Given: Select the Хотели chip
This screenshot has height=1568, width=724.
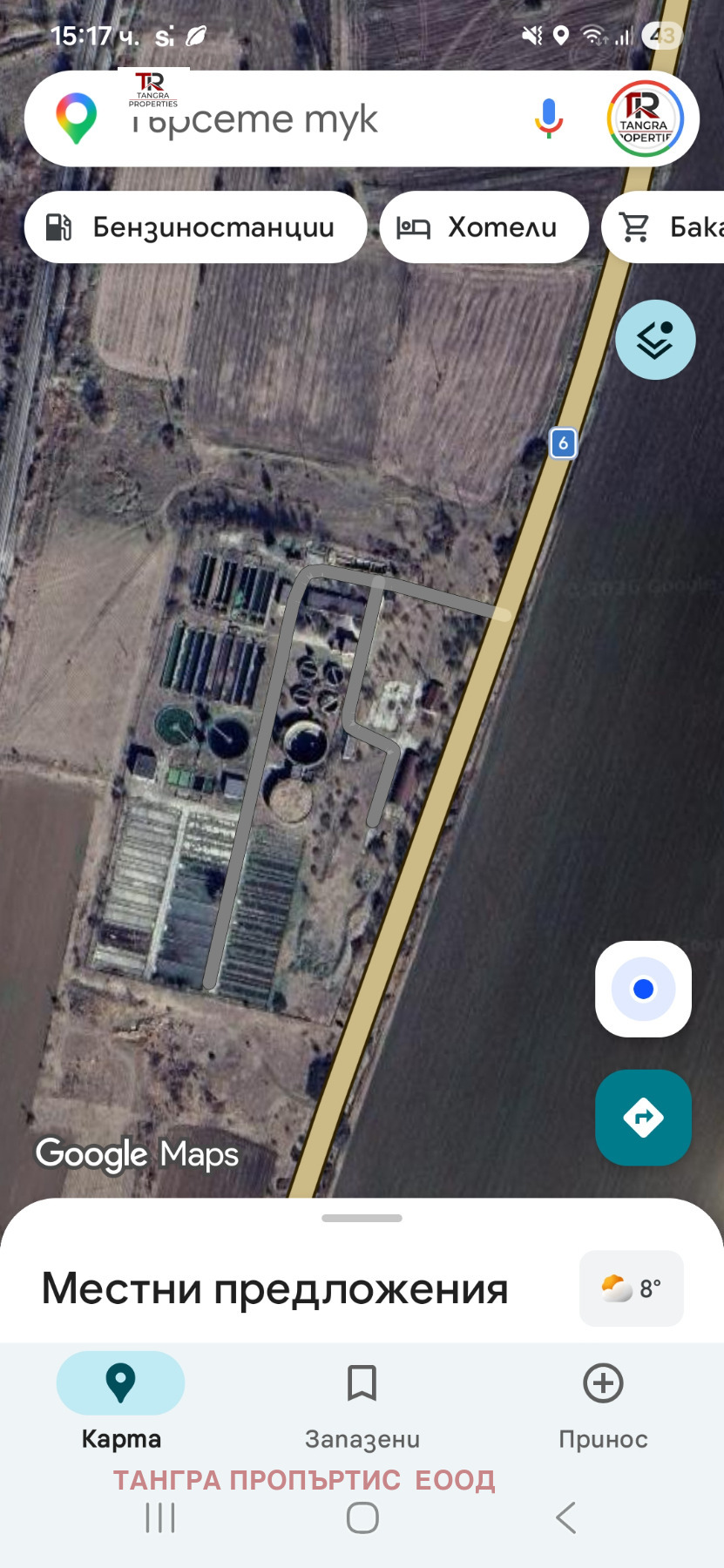Looking at the screenshot, I should point(484,227).
